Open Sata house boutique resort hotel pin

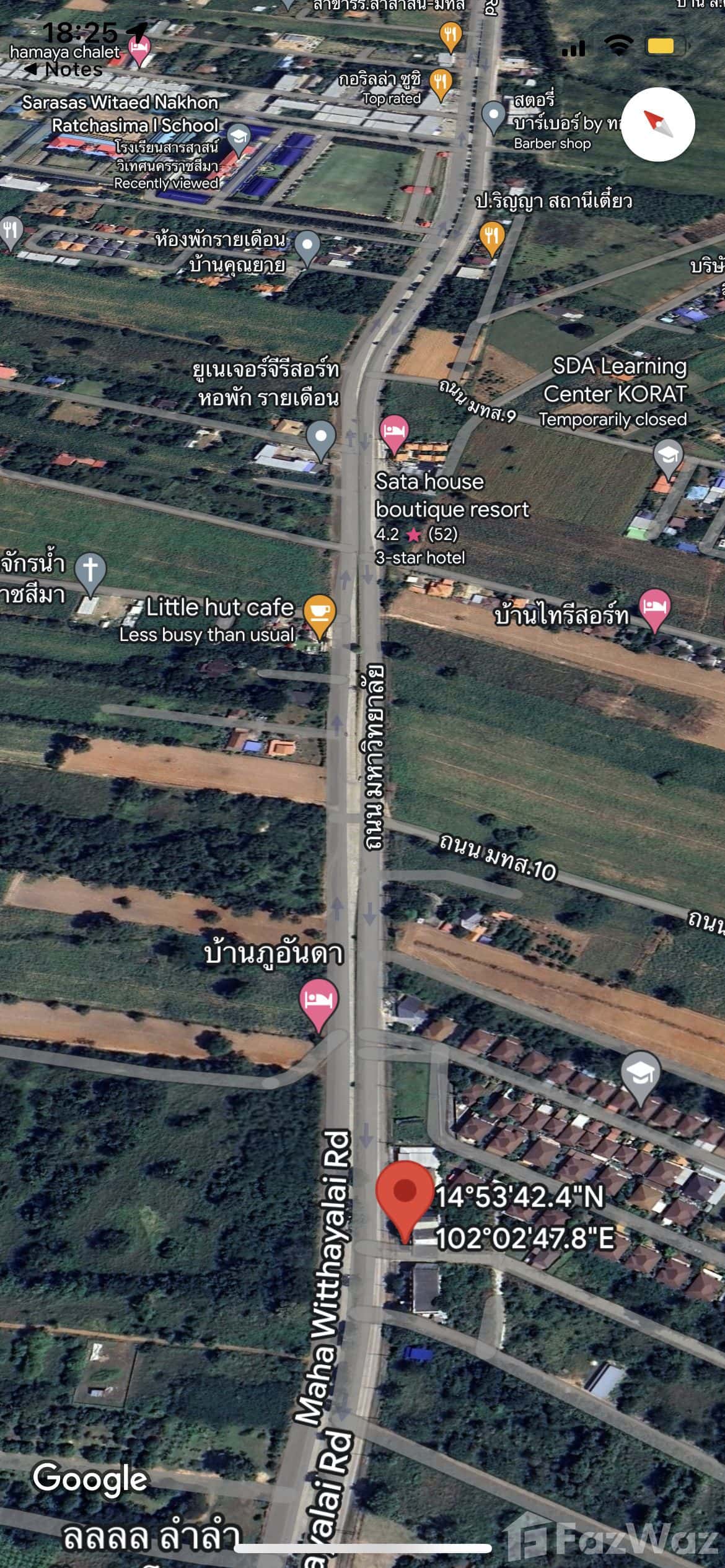(394, 432)
